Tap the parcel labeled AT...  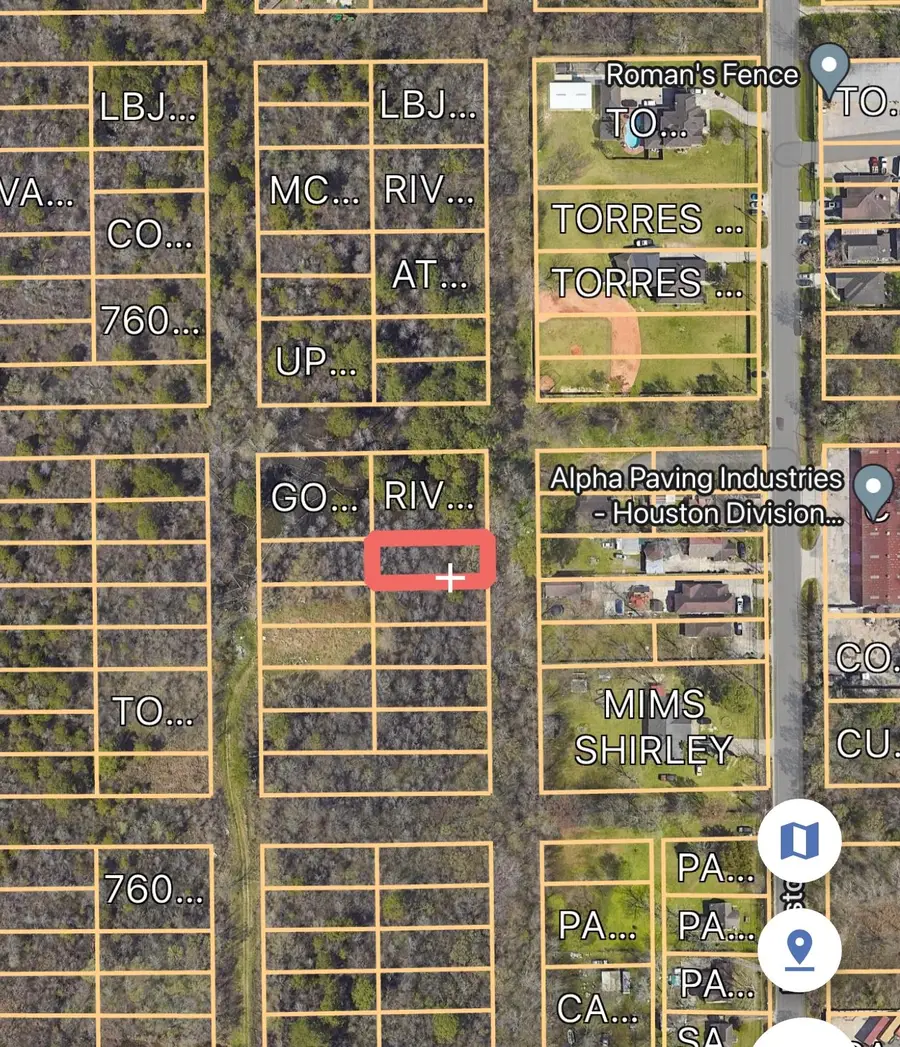coord(430,274)
